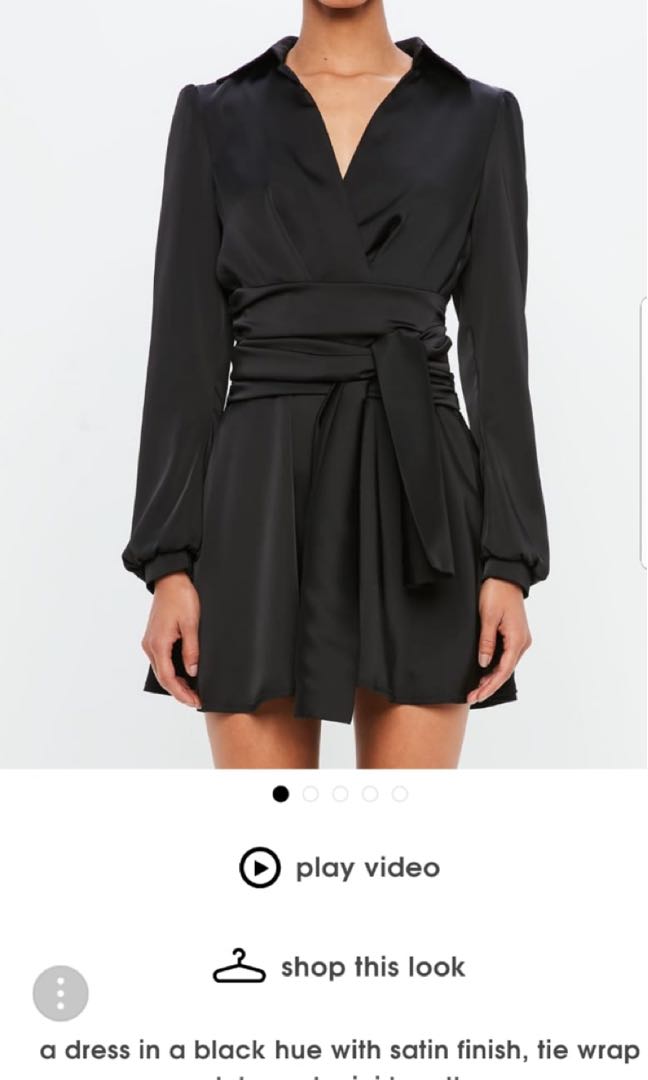
Task: Play the product video
Action: (339, 867)
